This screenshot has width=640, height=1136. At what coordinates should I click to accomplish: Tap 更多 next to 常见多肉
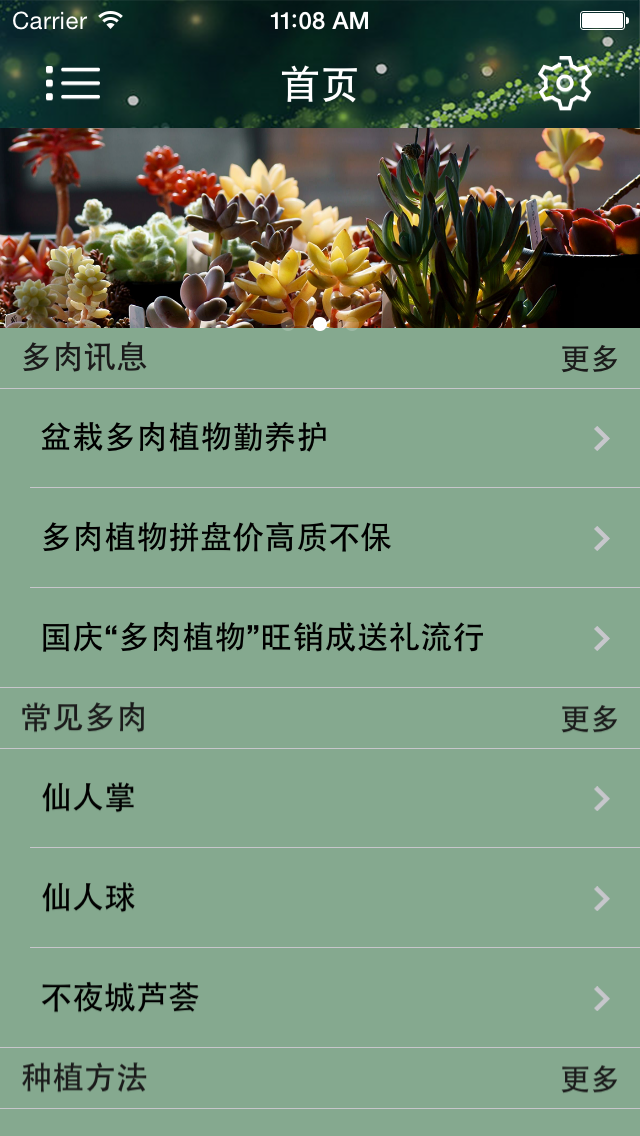point(589,719)
